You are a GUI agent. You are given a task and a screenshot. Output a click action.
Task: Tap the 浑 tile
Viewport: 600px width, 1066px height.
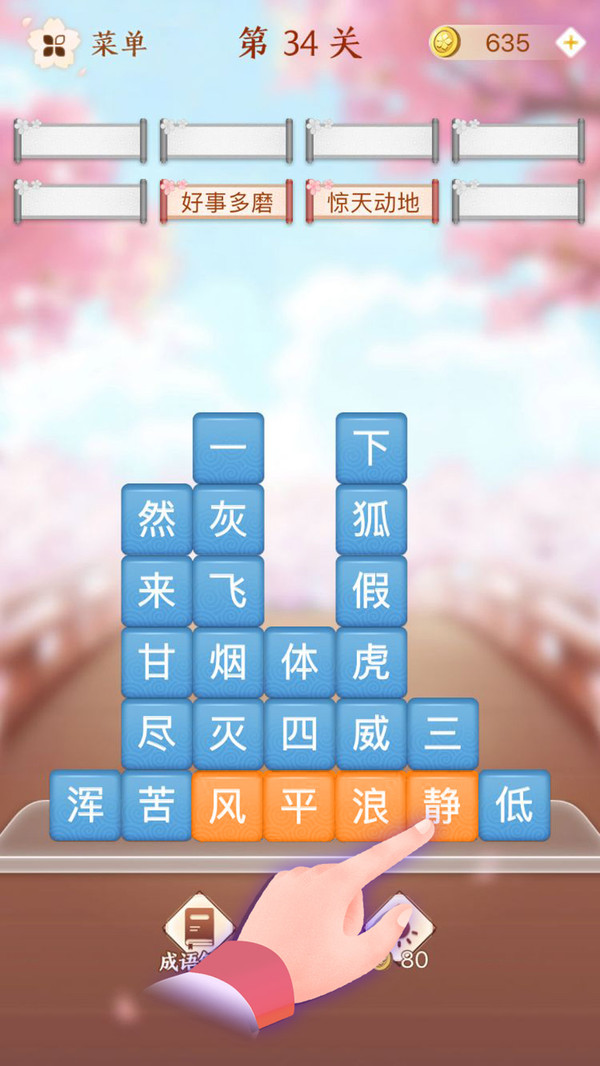[x=86, y=806]
